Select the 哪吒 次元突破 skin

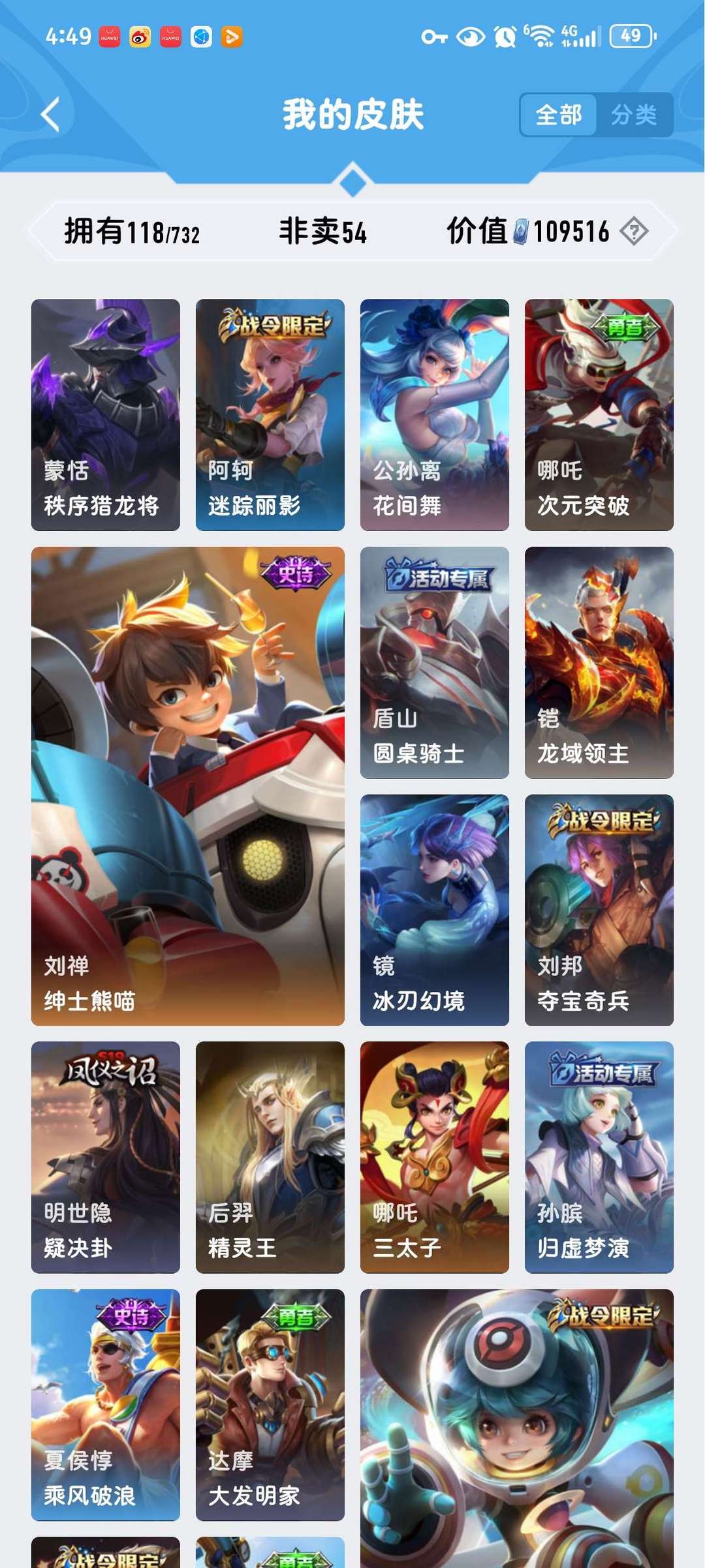tap(599, 414)
